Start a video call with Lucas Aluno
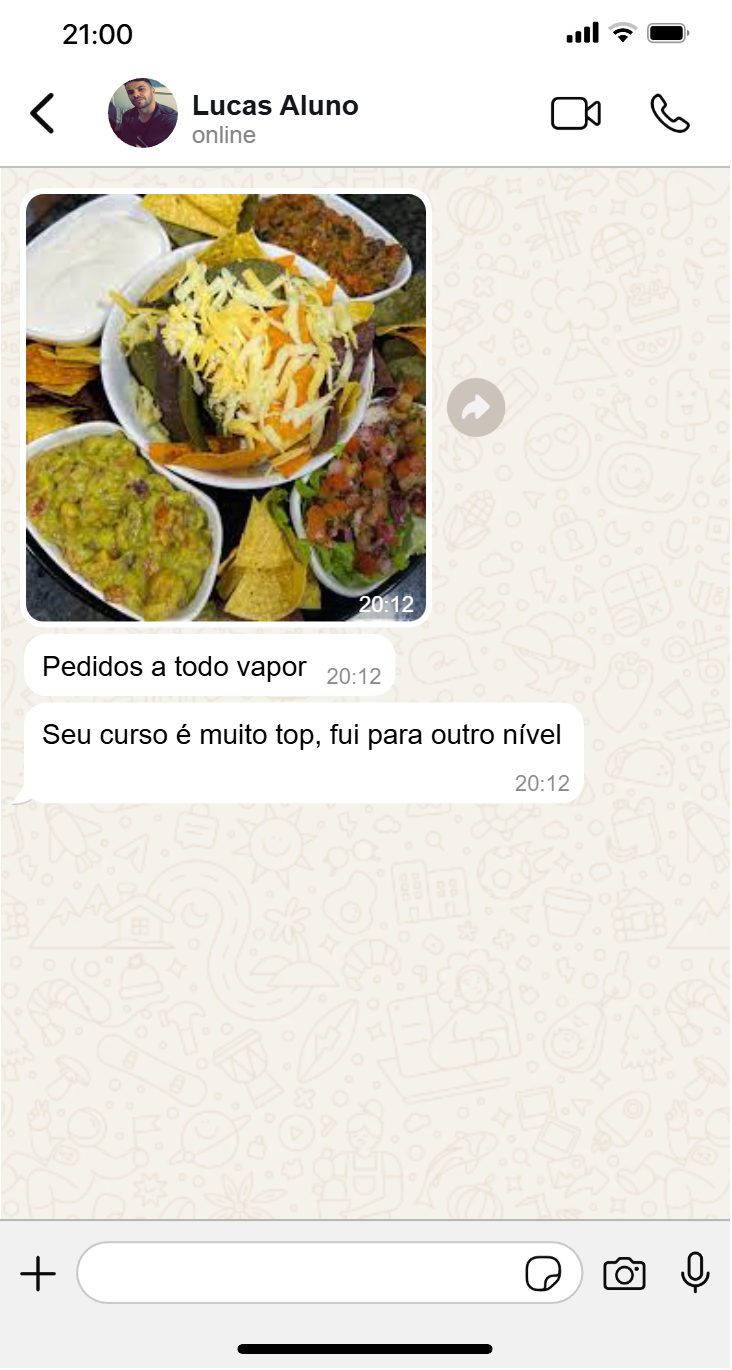This screenshot has height=1370, width=732. [576, 113]
